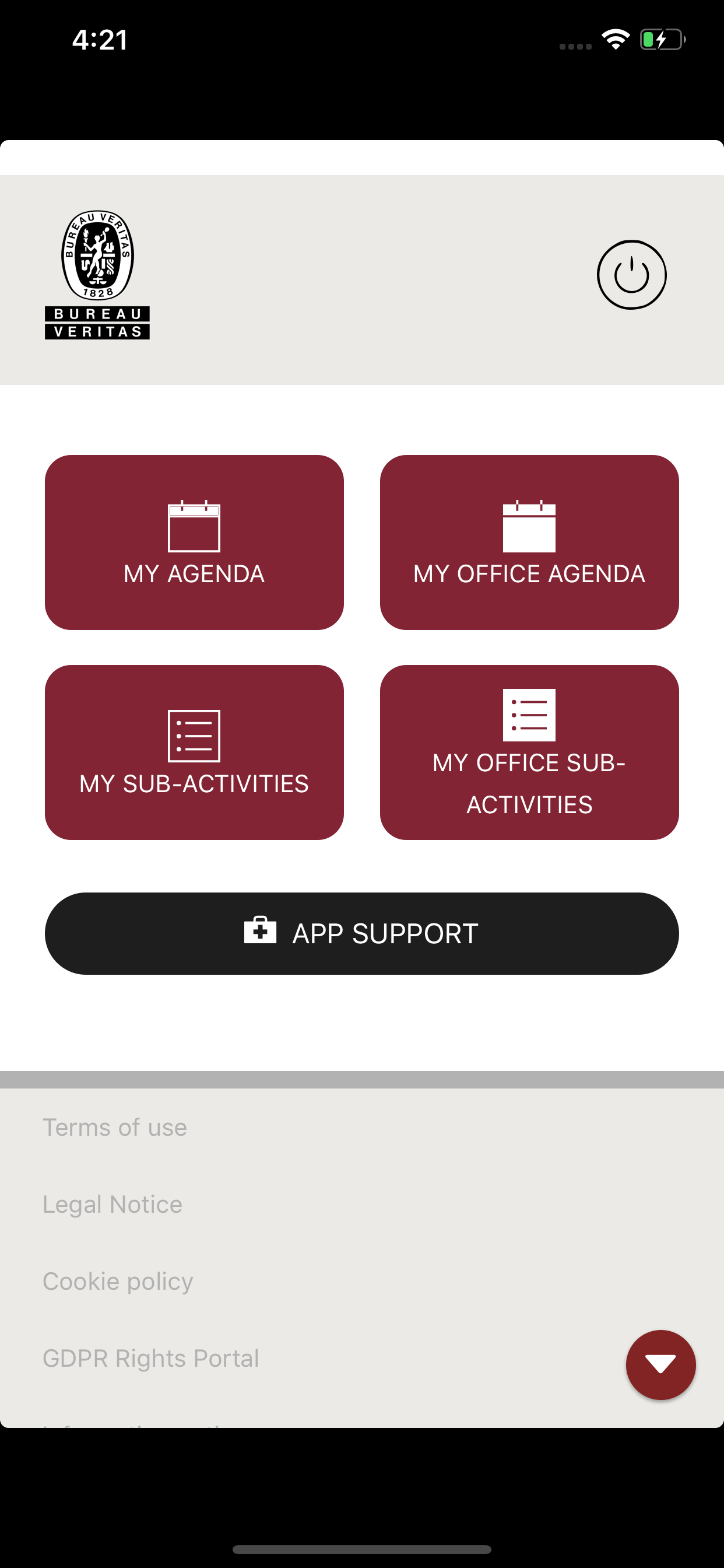Open the Terms of use link

click(115, 1128)
